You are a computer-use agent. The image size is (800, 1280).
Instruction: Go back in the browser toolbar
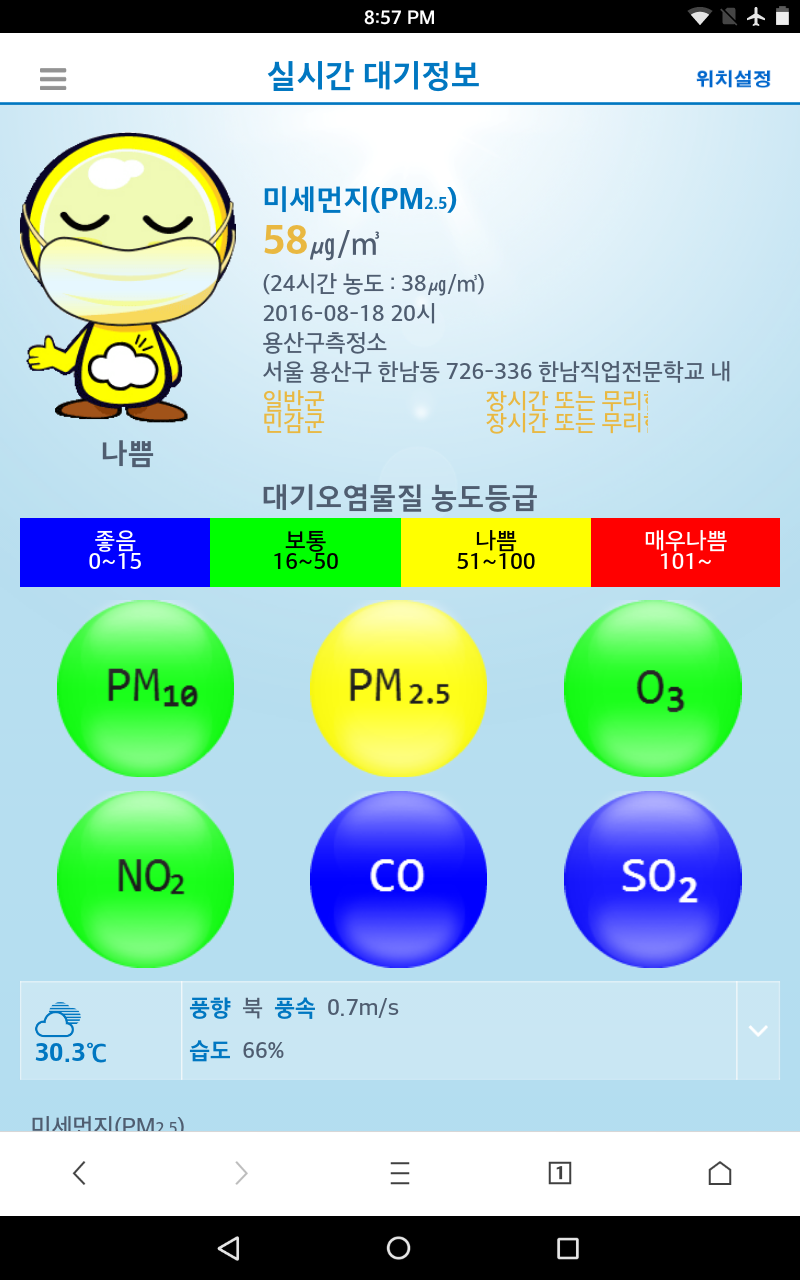coord(80,1173)
